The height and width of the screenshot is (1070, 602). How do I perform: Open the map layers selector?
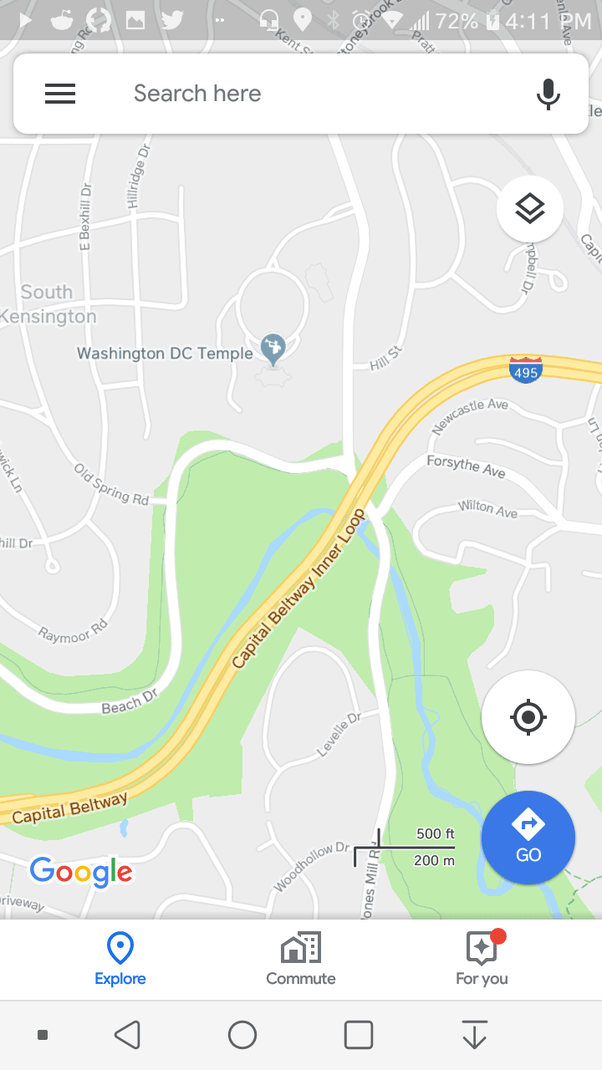(529, 209)
